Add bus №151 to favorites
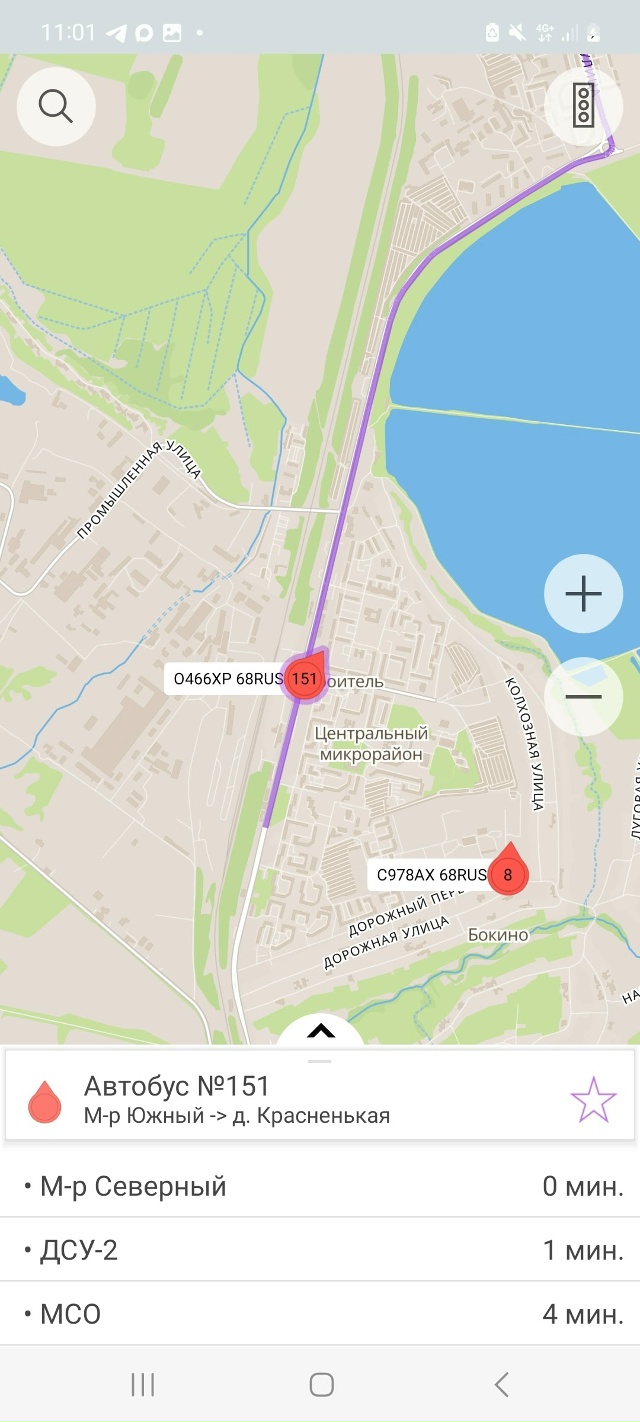This screenshot has width=640, height=1422. coord(592,1099)
